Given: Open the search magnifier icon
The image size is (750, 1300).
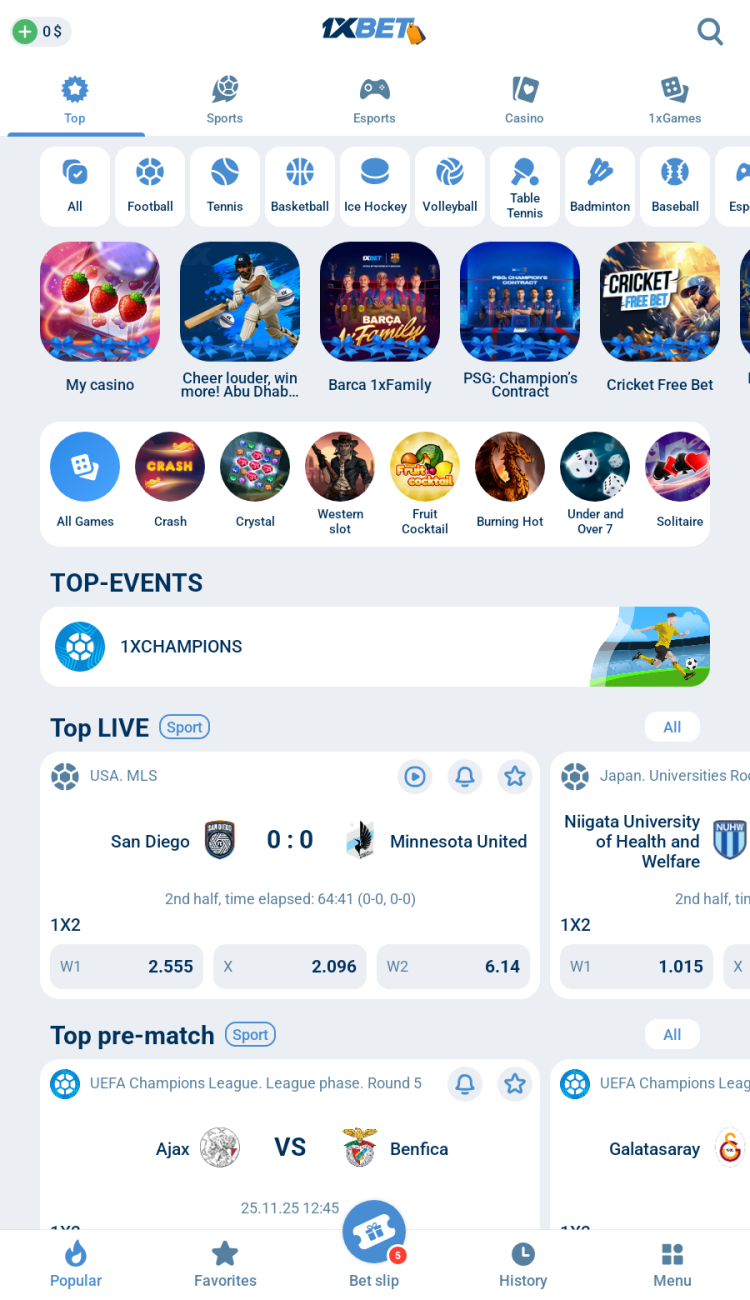Looking at the screenshot, I should tap(710, 32).
